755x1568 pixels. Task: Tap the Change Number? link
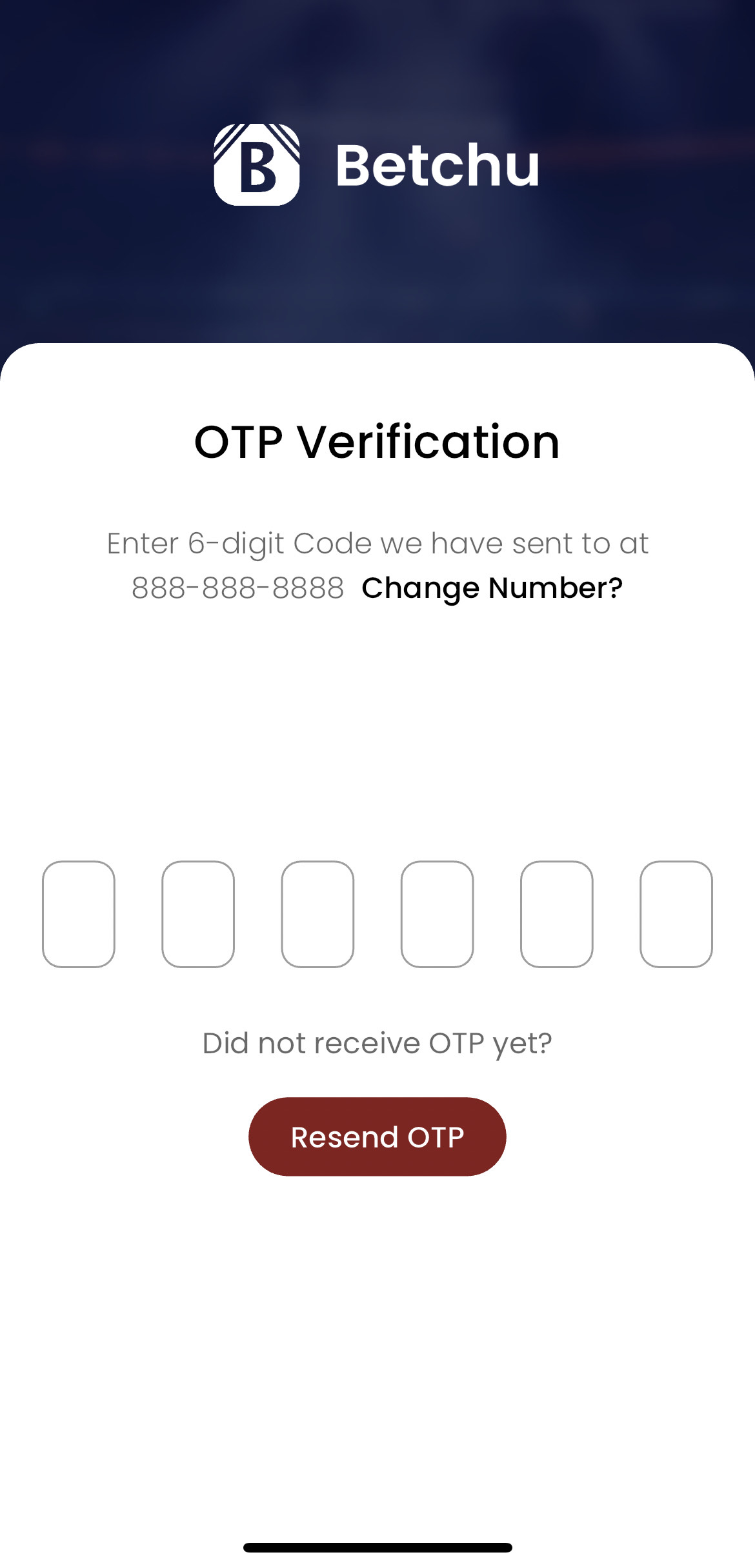tap(492, 588)
